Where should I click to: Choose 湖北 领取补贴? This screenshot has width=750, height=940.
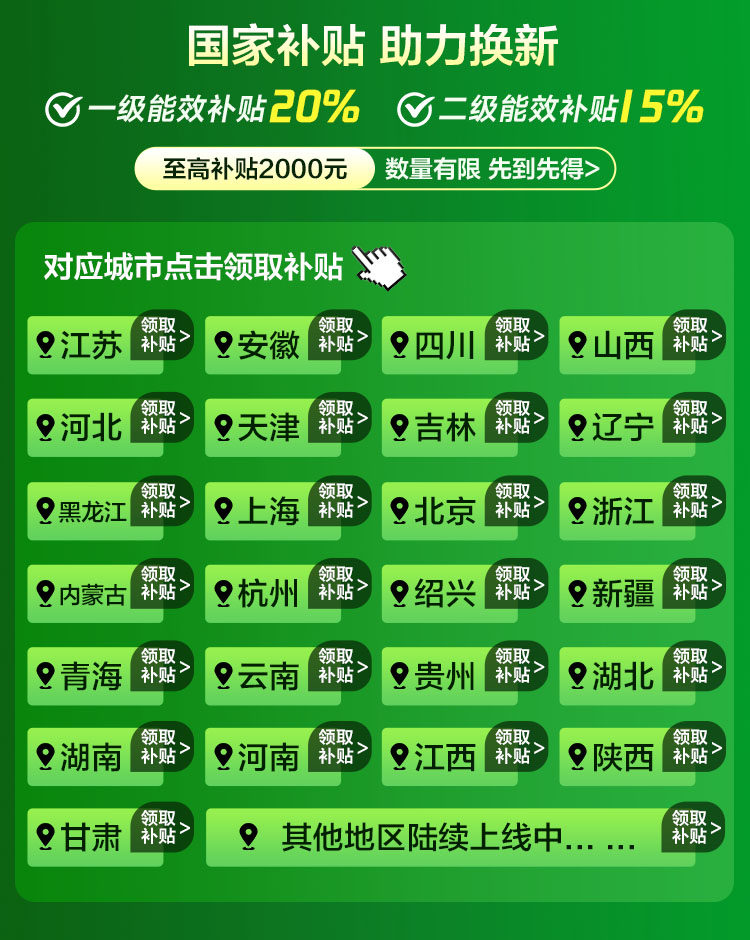(642, 673)
